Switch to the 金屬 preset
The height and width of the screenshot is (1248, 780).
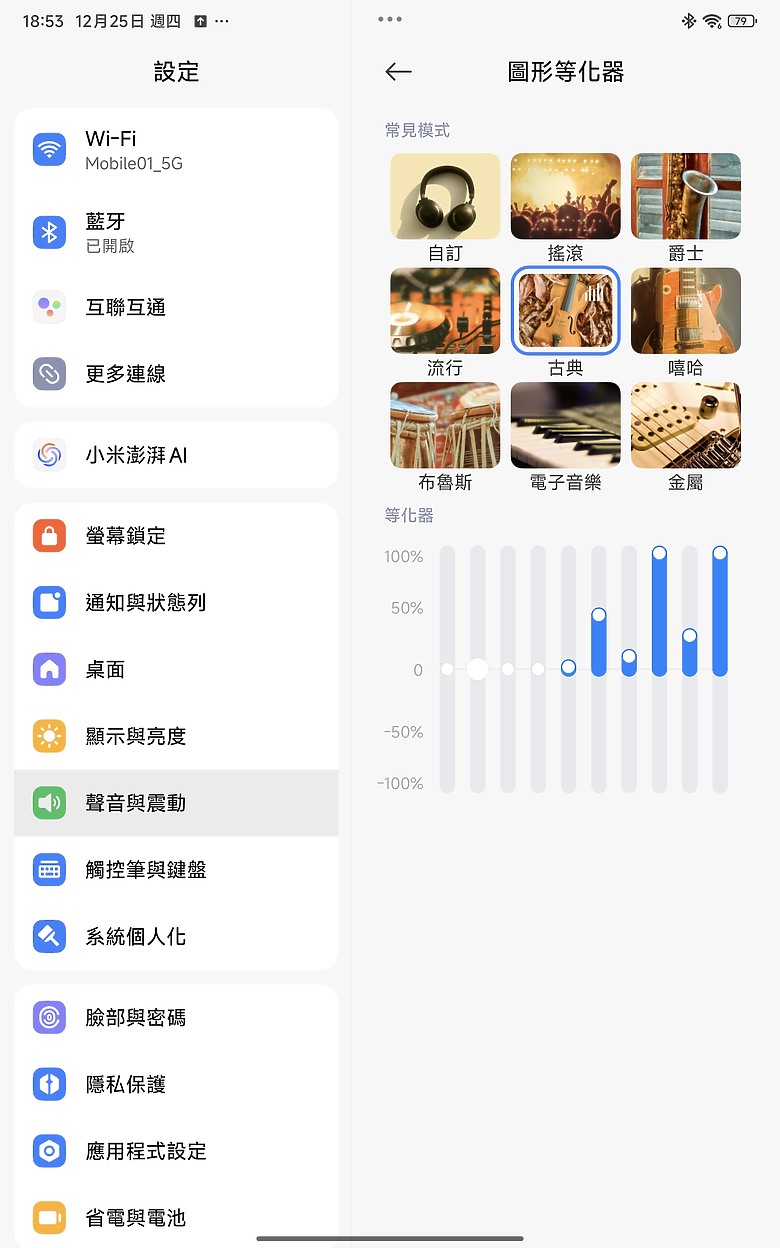[686, 424]
